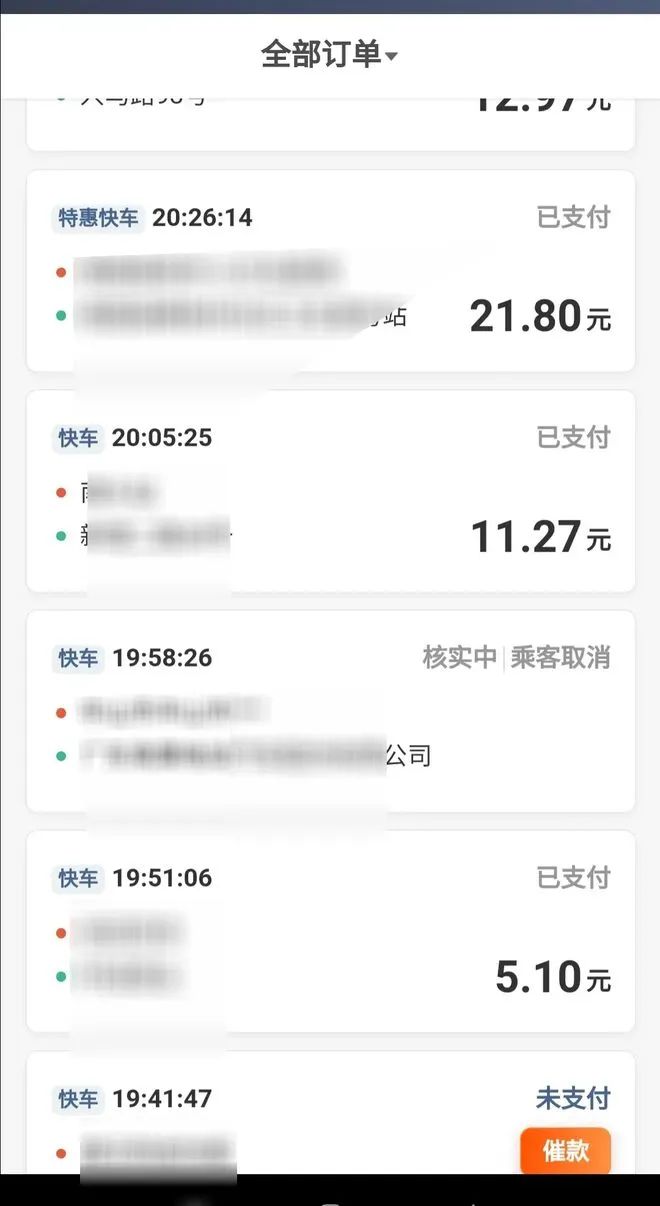This screenshot has width=660, height=1206.
Task: Open the cancelled order from 19:58:26
Action: 330,710
